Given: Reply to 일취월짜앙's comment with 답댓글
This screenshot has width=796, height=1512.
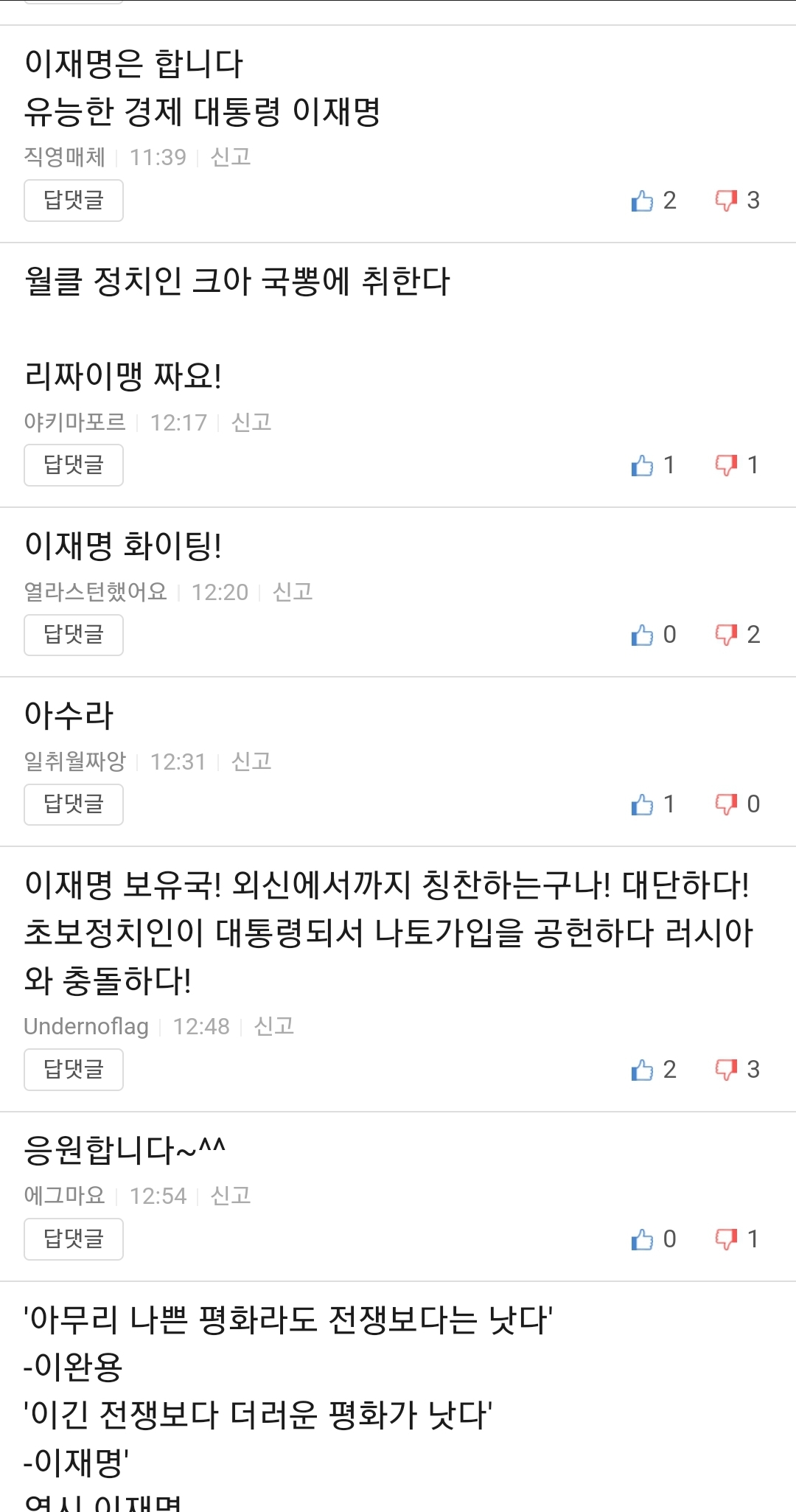Looking at the screenshot, I should [73, 804].
